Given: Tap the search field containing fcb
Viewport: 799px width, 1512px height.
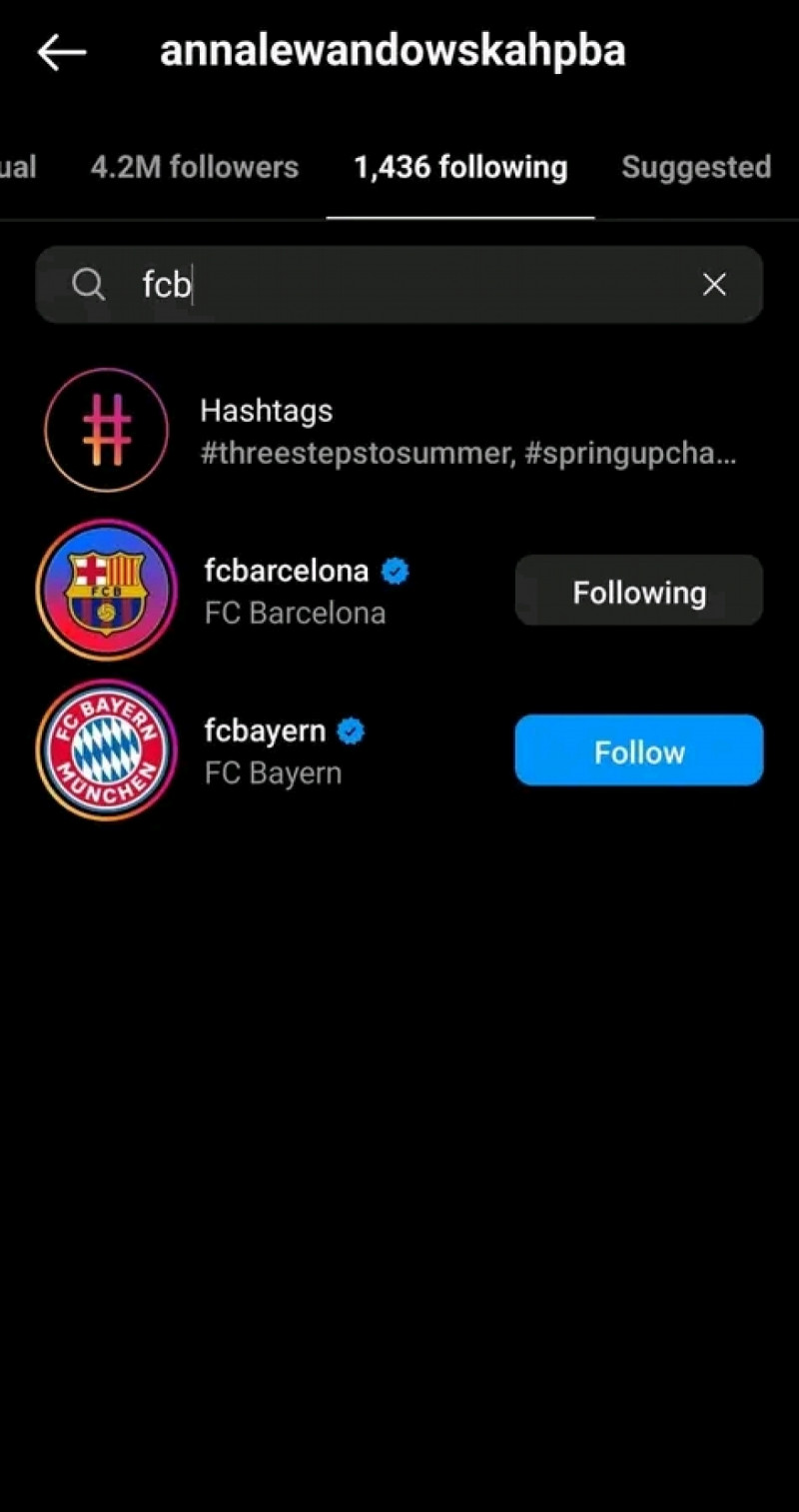Looking at the screenshot, I should pos(399,285).
